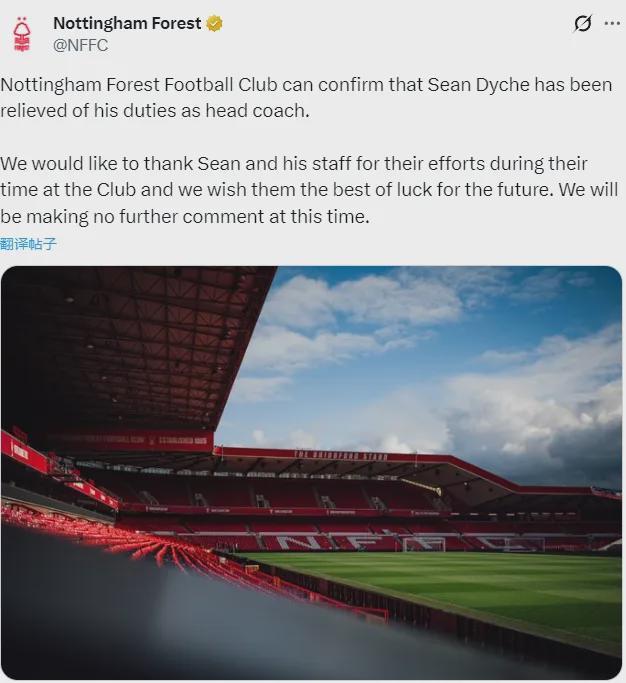Open the stadium photo attached to post
The image size is (626, 683).
[311, 472]
